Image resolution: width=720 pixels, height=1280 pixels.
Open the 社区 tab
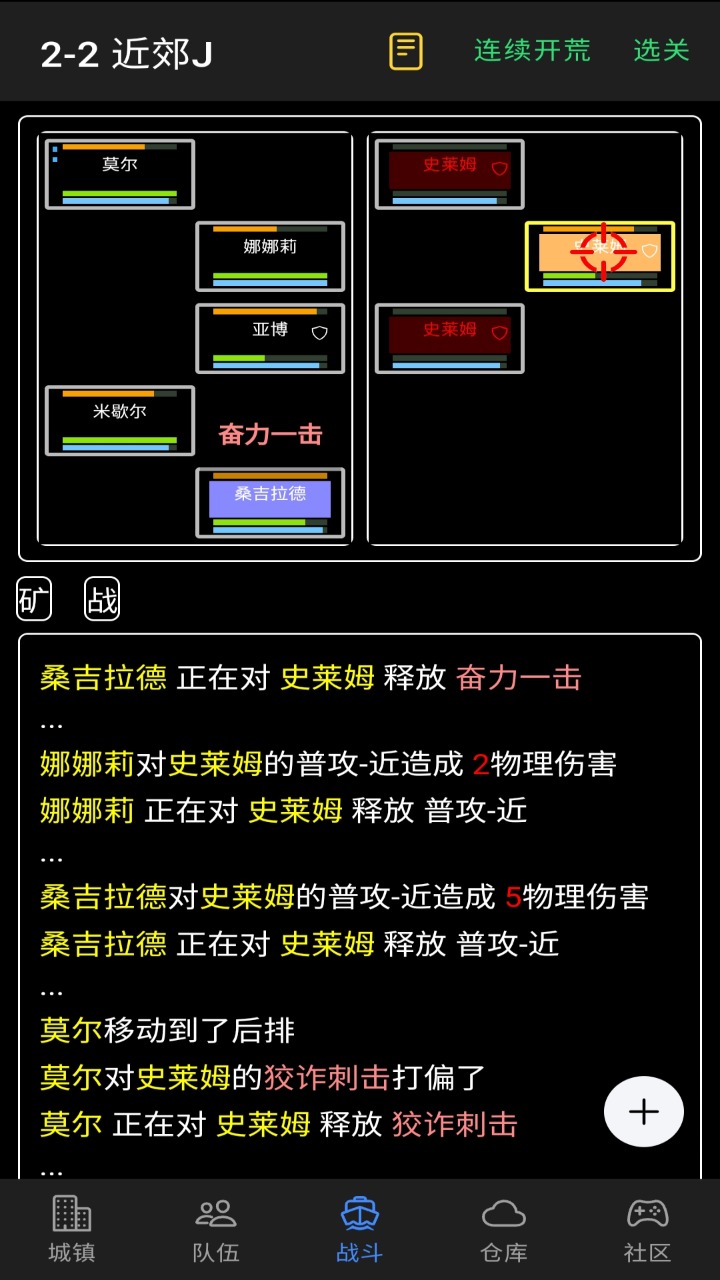tap(647, 1230)
